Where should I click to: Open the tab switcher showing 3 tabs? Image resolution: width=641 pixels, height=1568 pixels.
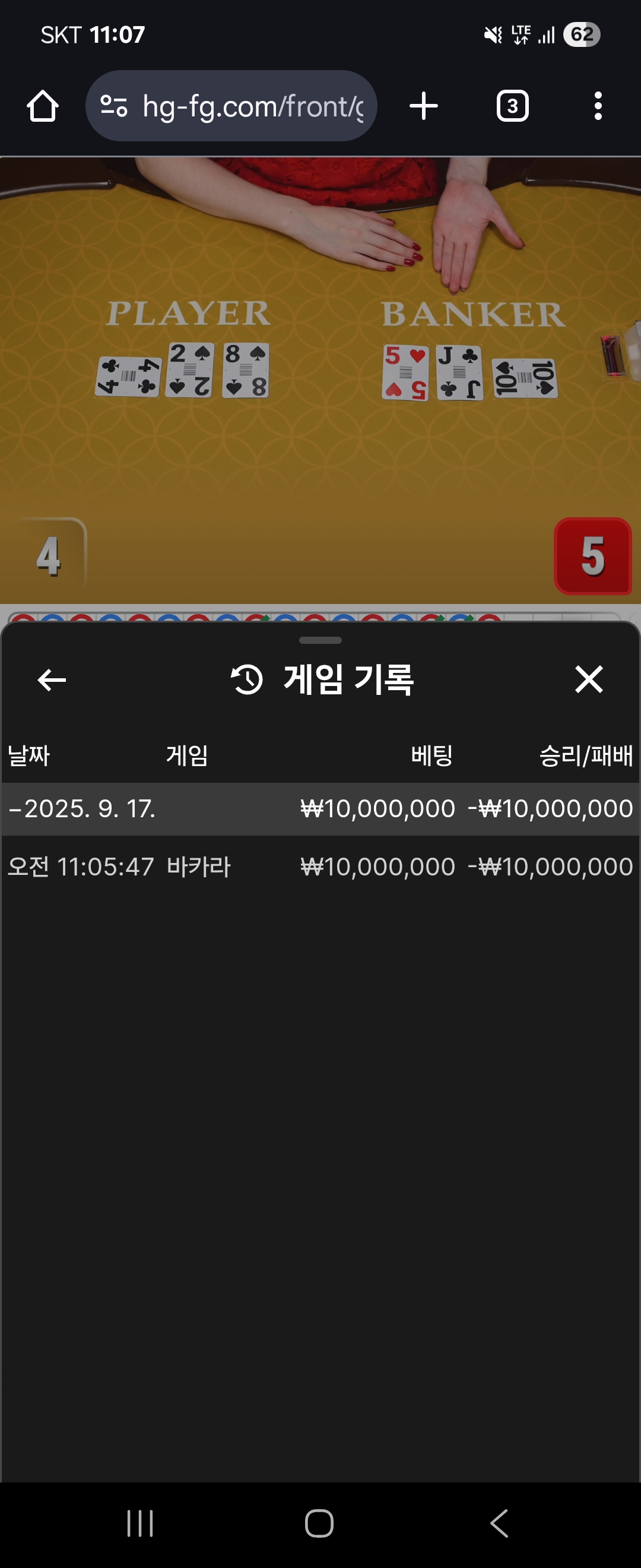tap(512, 106)
